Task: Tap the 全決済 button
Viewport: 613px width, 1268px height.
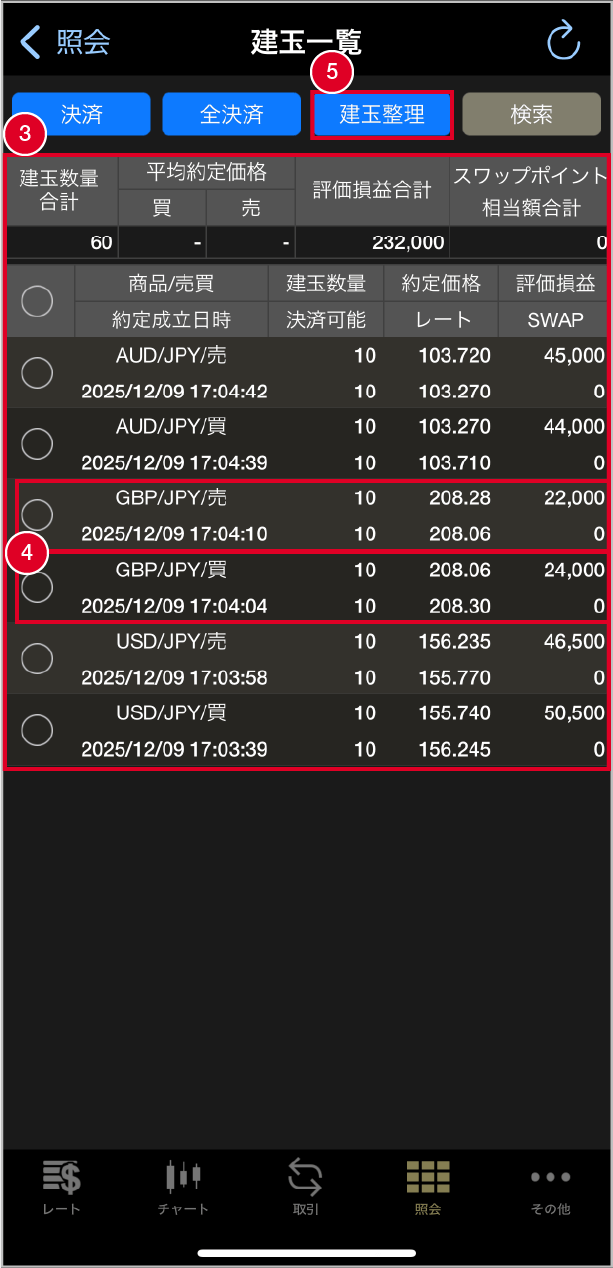Action: [231, 114]
